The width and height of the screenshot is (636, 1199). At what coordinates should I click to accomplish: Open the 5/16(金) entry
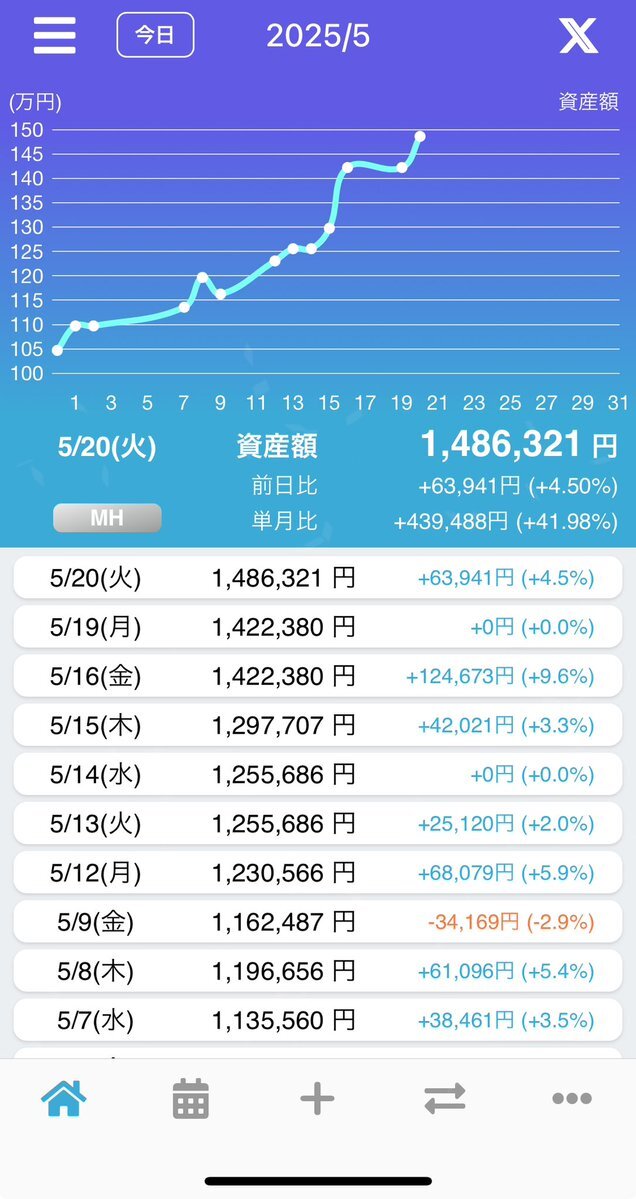coord(318,676)
